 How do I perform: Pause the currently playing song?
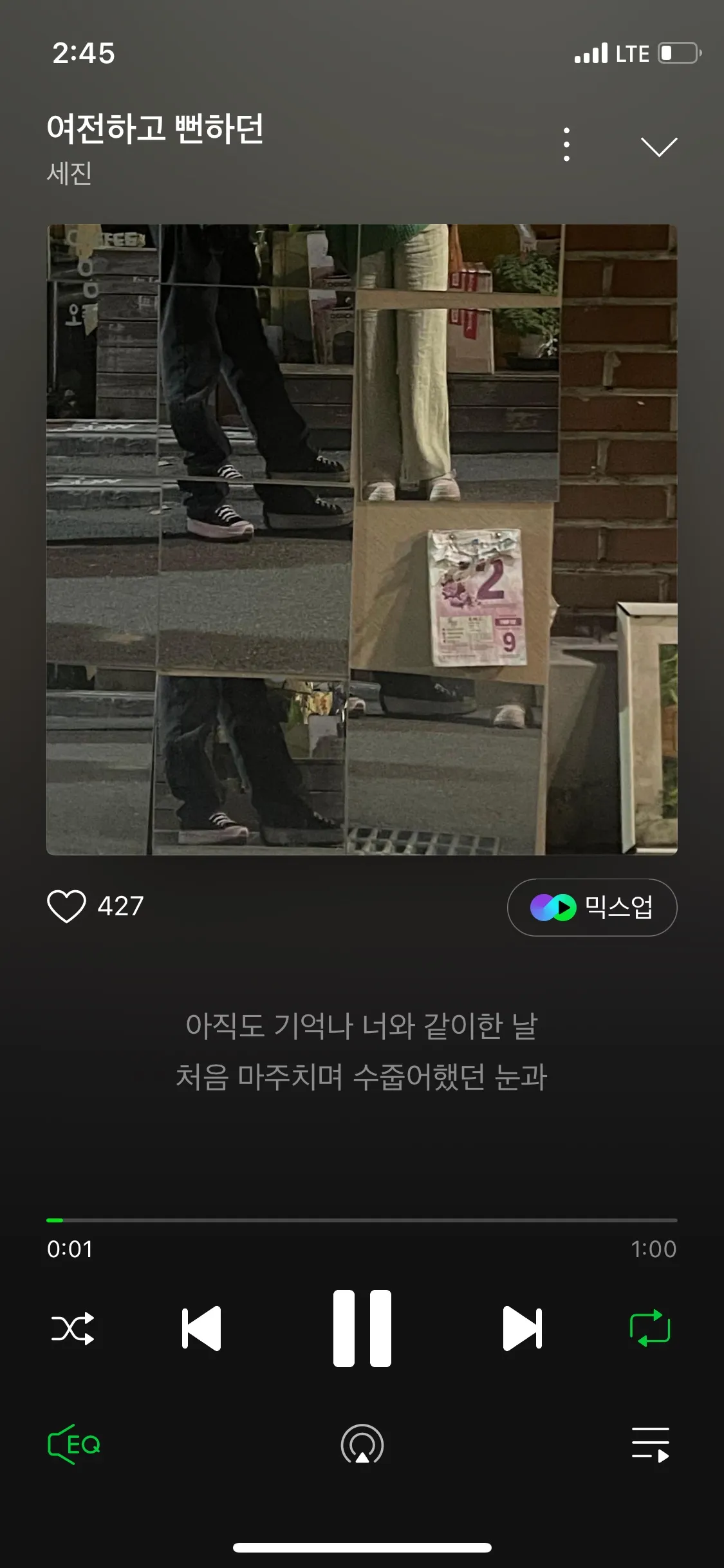pyautogui.click(x=362, y=1327)
